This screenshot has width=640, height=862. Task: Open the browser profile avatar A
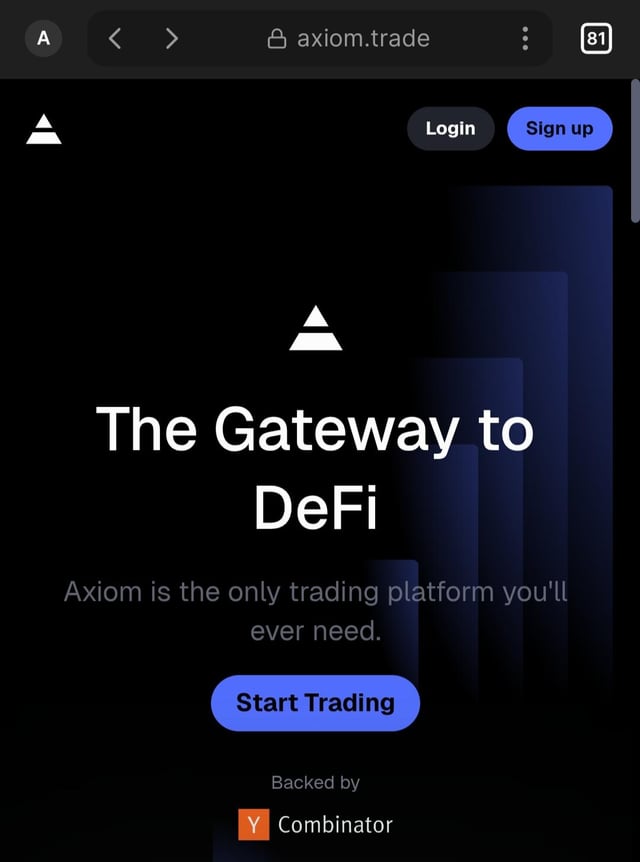point(43,39)
